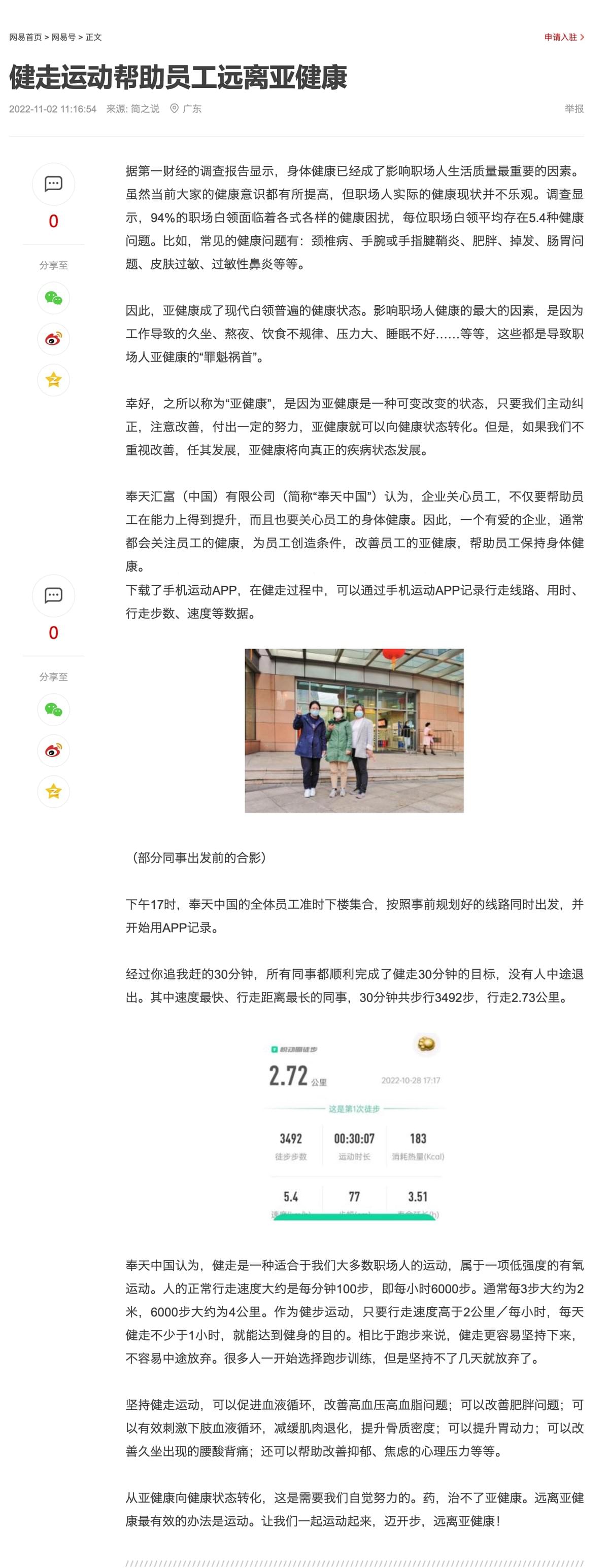View the colleagues' group photo image
The height and width of the screenshot is (1568, 609).
point(354,730)
